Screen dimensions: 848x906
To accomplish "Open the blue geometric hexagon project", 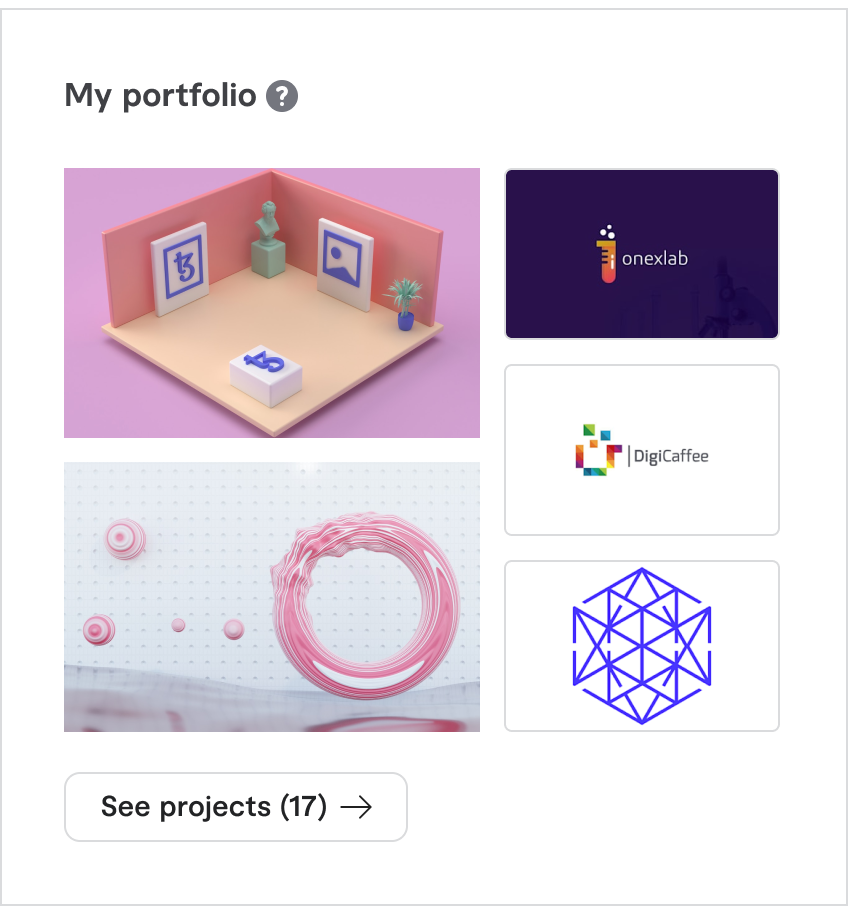I will (x=641, y=645).
